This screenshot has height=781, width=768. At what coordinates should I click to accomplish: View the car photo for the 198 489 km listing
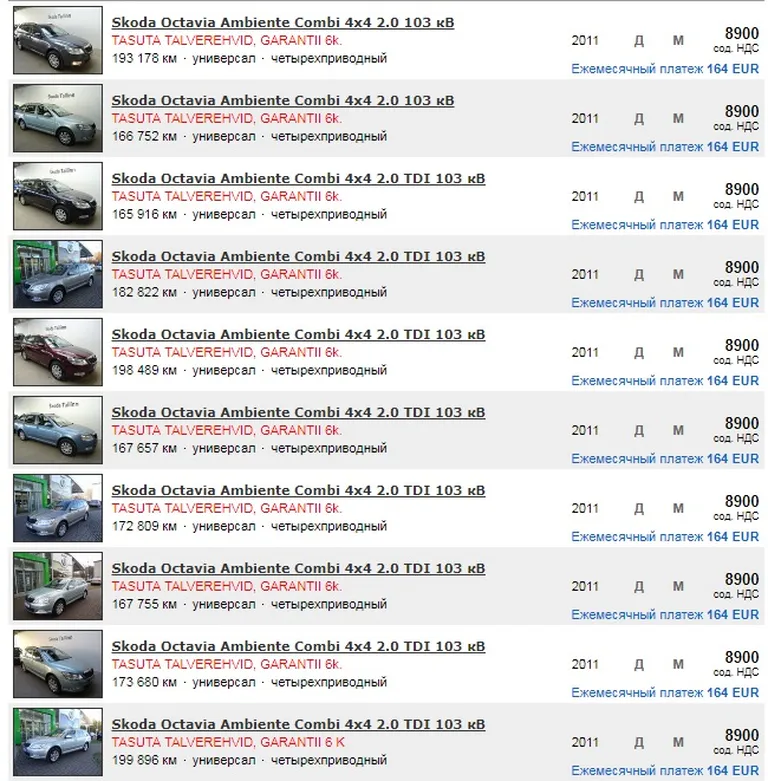click(58, 351)
